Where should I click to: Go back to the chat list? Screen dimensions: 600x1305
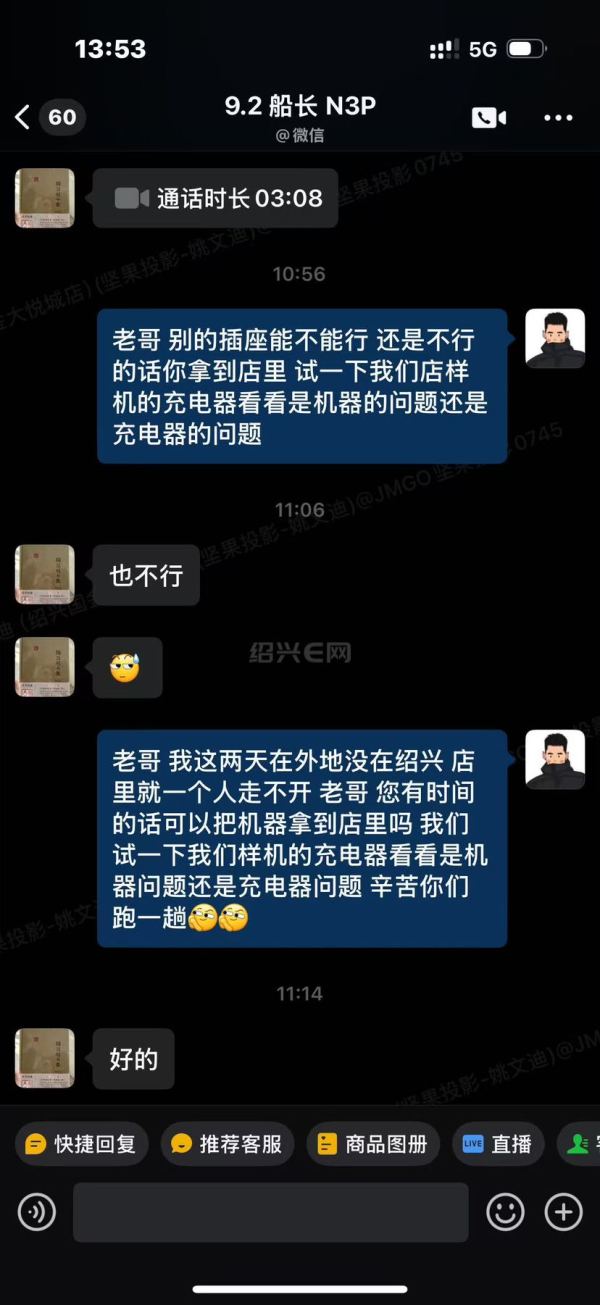coord(23,117)
